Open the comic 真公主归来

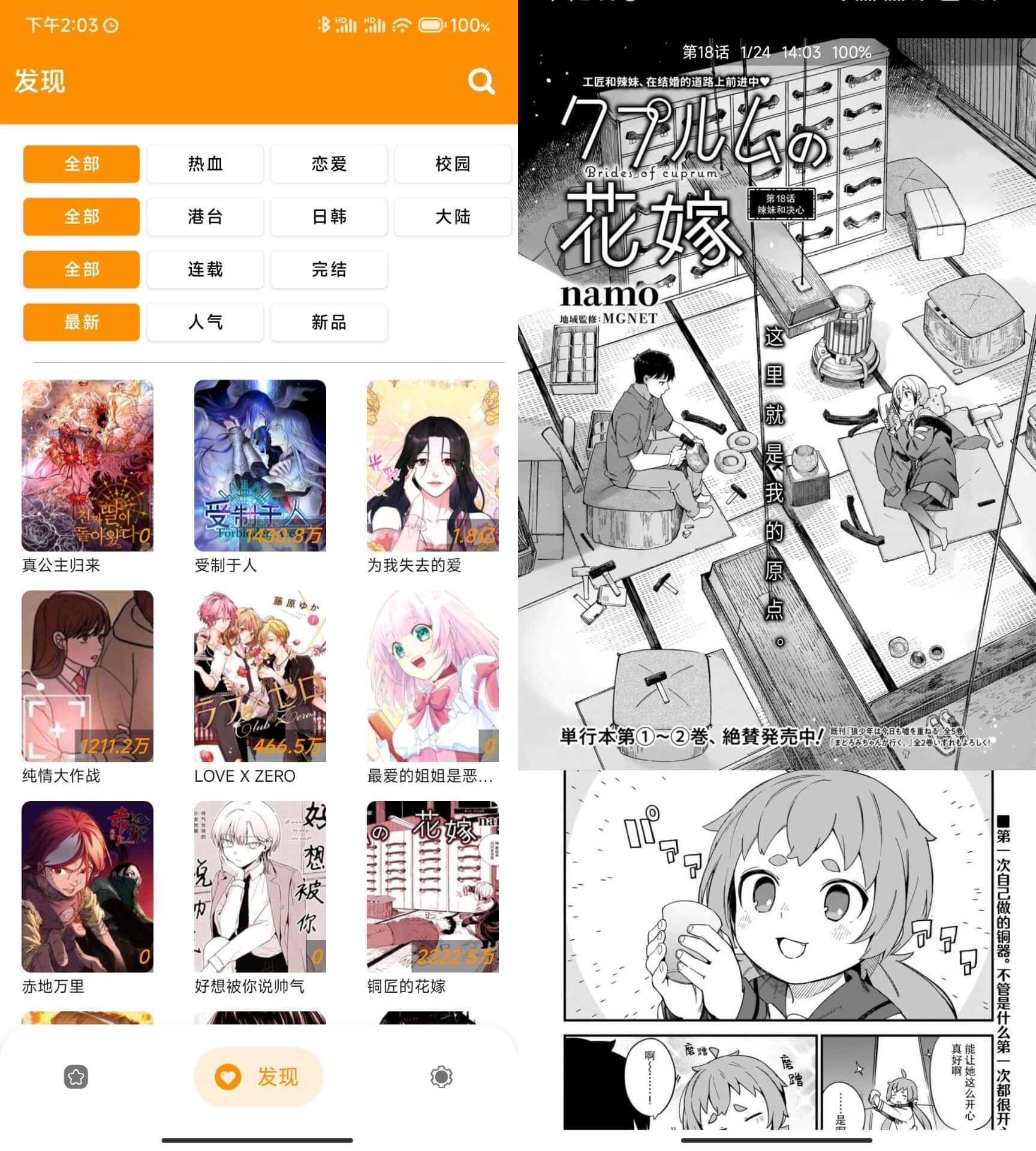(88, 465)
